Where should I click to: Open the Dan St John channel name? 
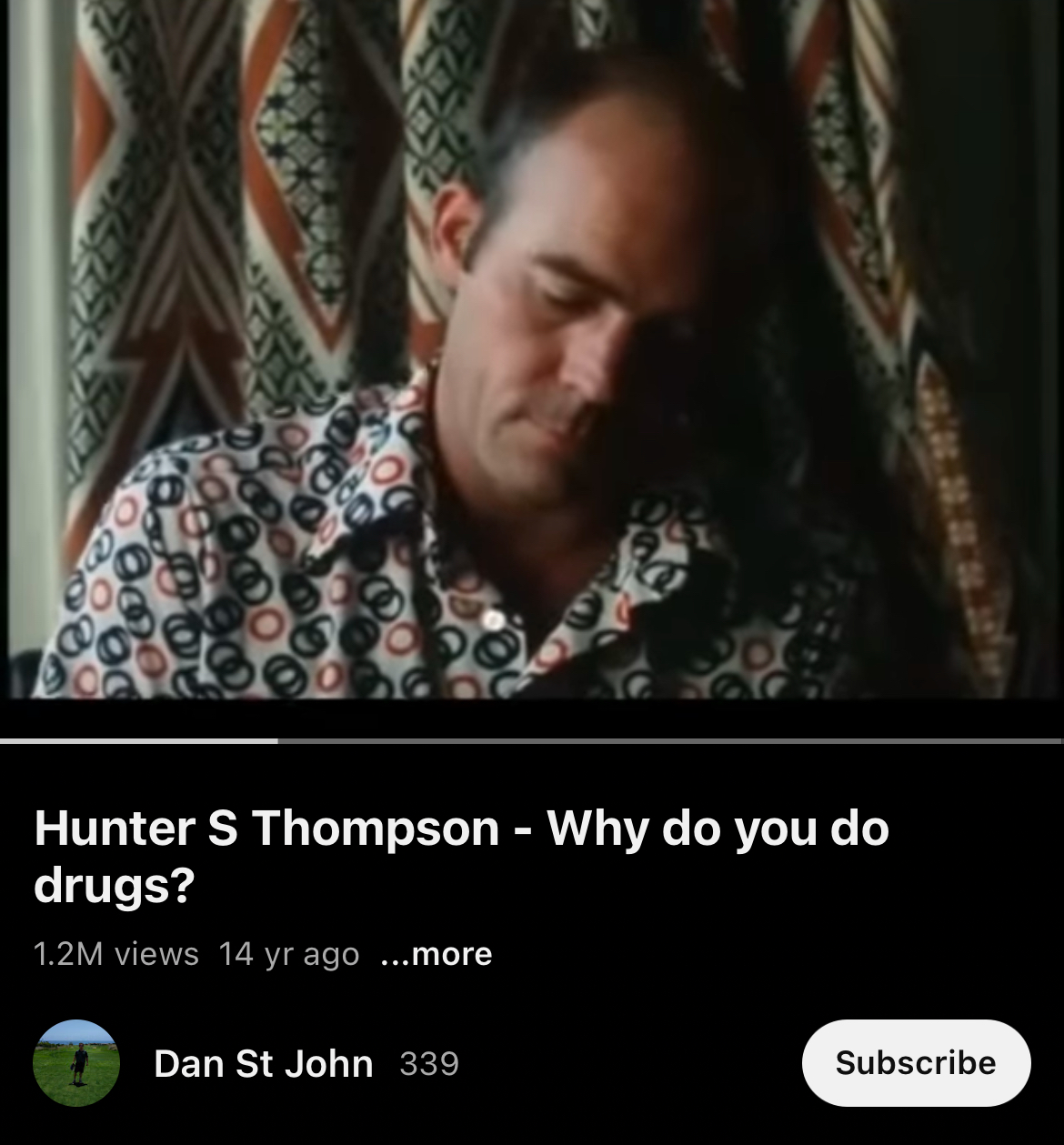(x=264, y=1063)
